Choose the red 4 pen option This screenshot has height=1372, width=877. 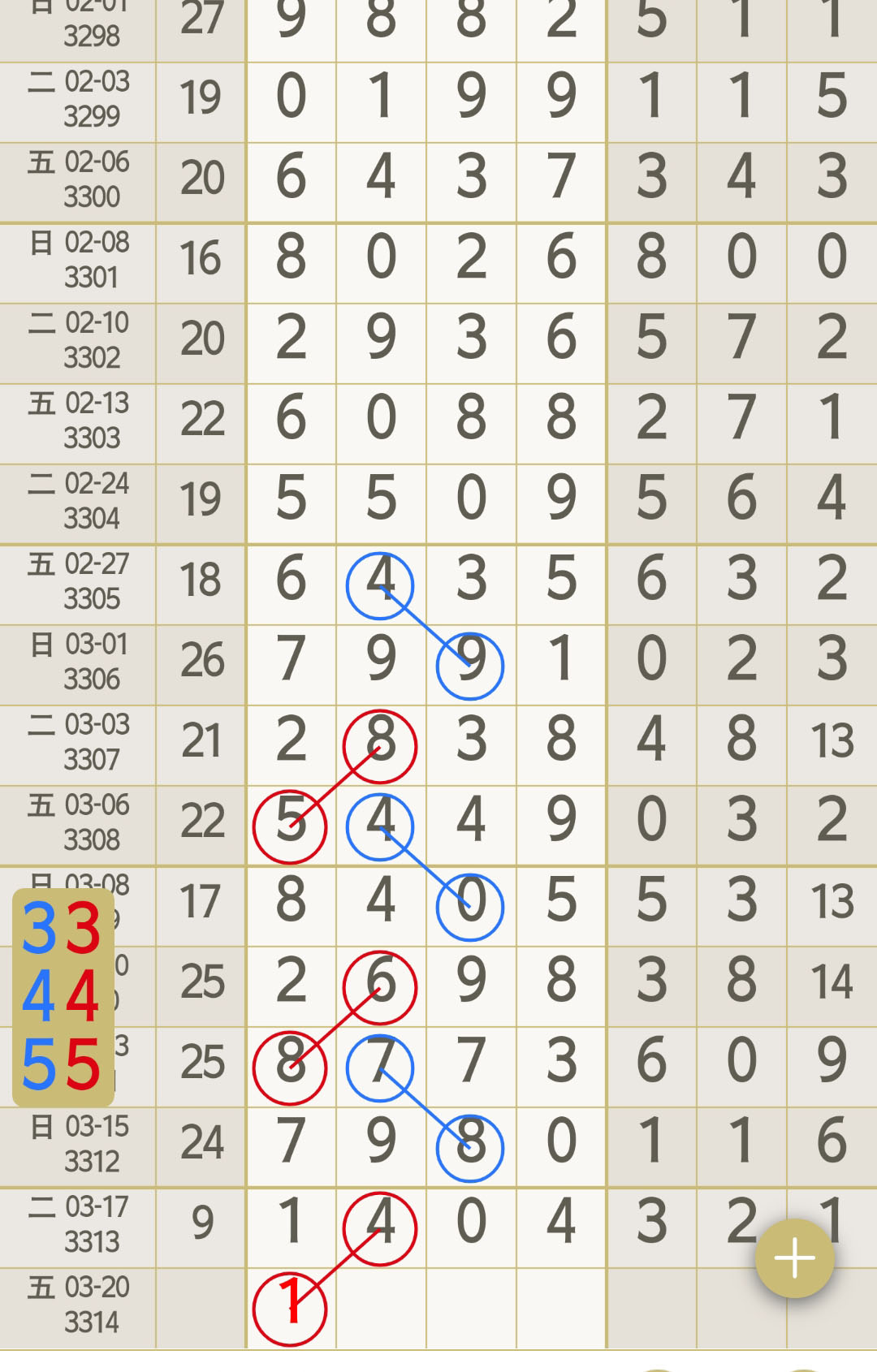point(82,997)
